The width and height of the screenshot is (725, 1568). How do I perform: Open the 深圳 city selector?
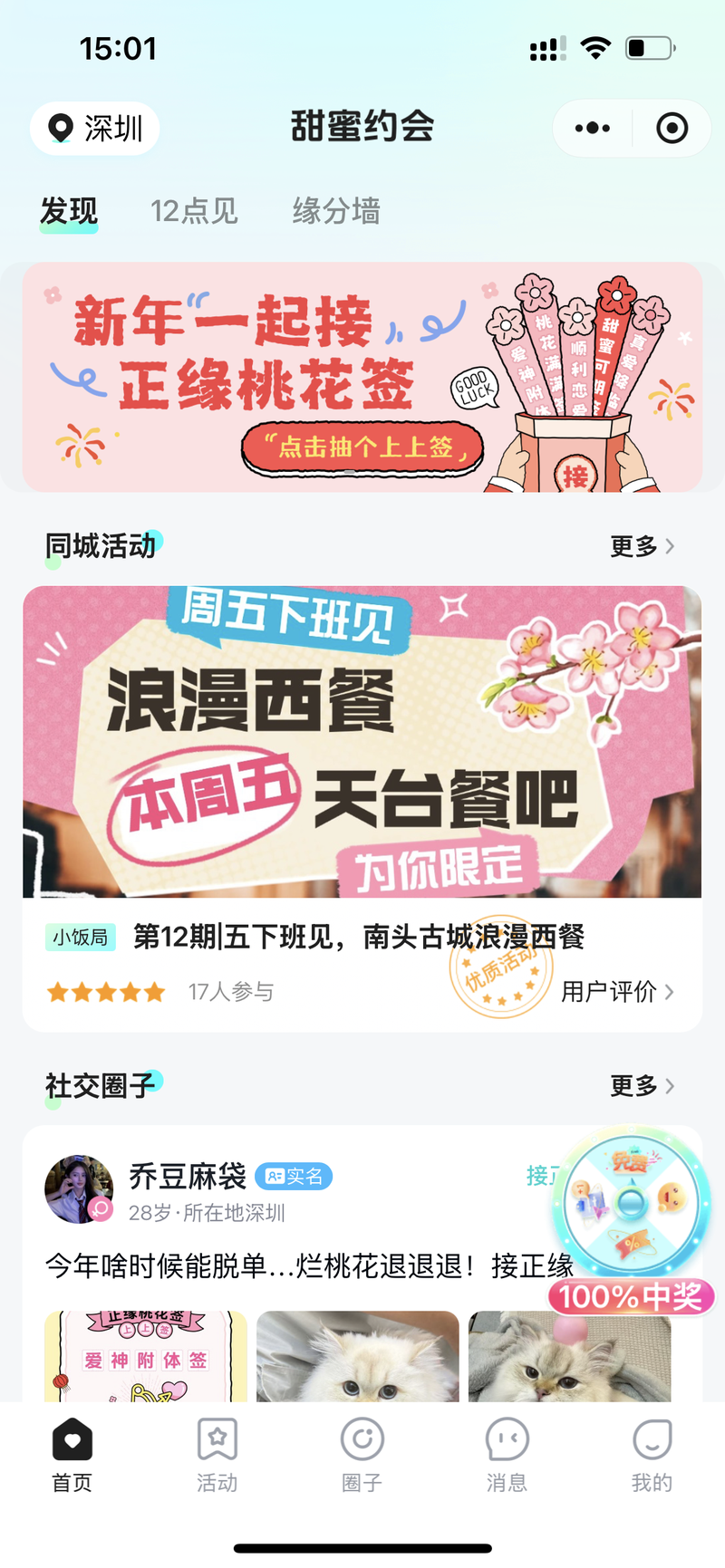(x=95, y=129)
